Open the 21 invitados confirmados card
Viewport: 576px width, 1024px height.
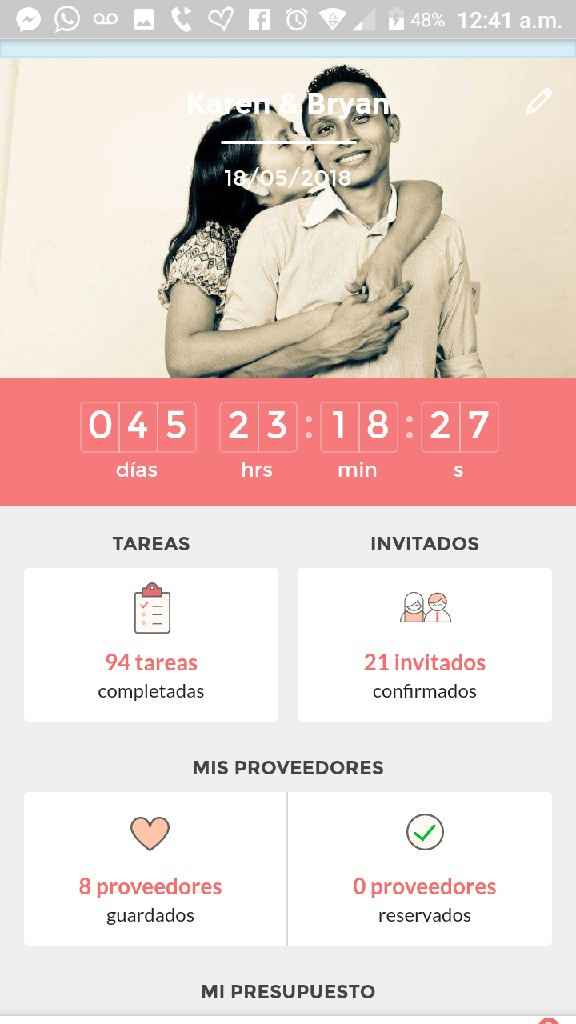tap(424, 645)
